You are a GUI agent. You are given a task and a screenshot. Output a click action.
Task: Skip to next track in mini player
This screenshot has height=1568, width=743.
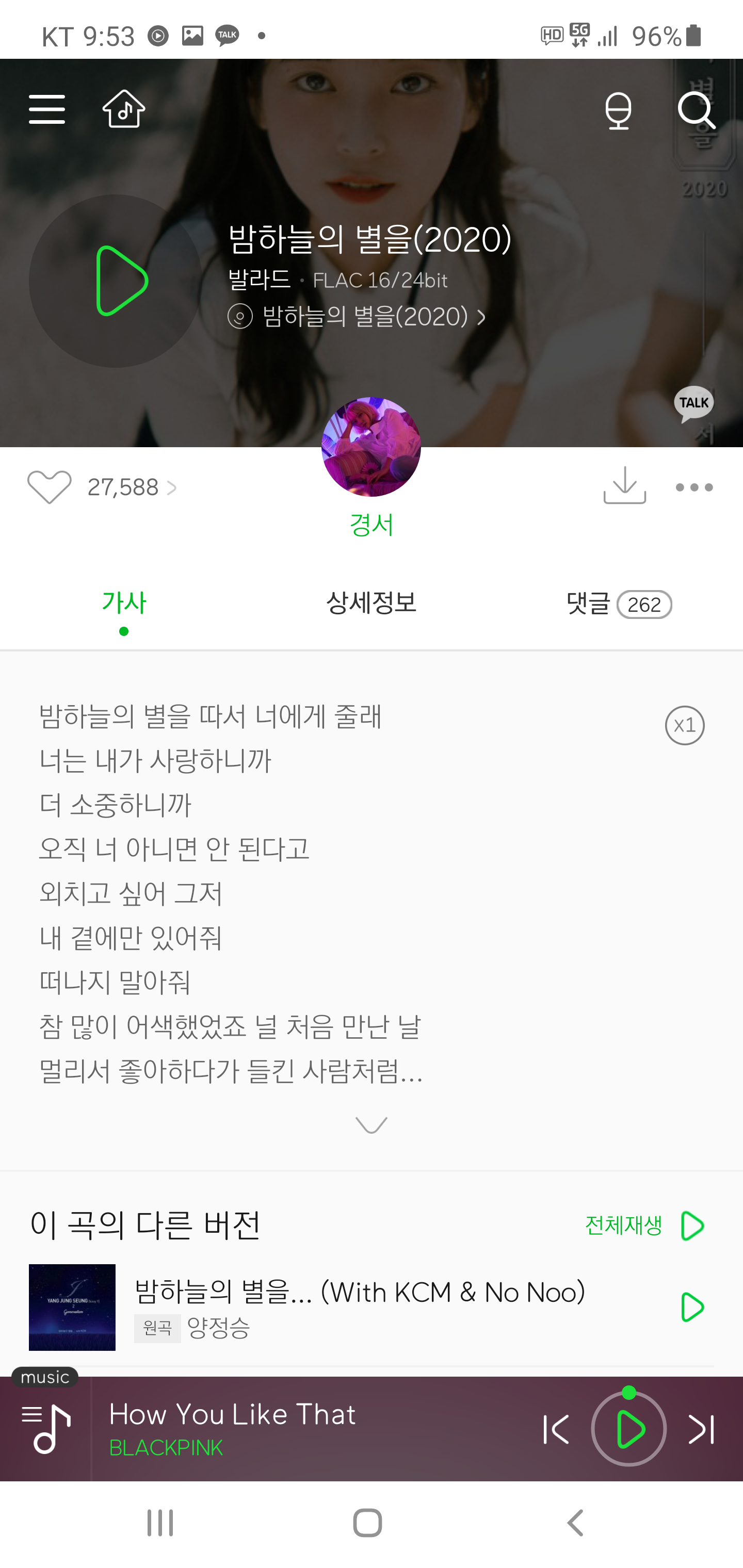(702, 1429)
